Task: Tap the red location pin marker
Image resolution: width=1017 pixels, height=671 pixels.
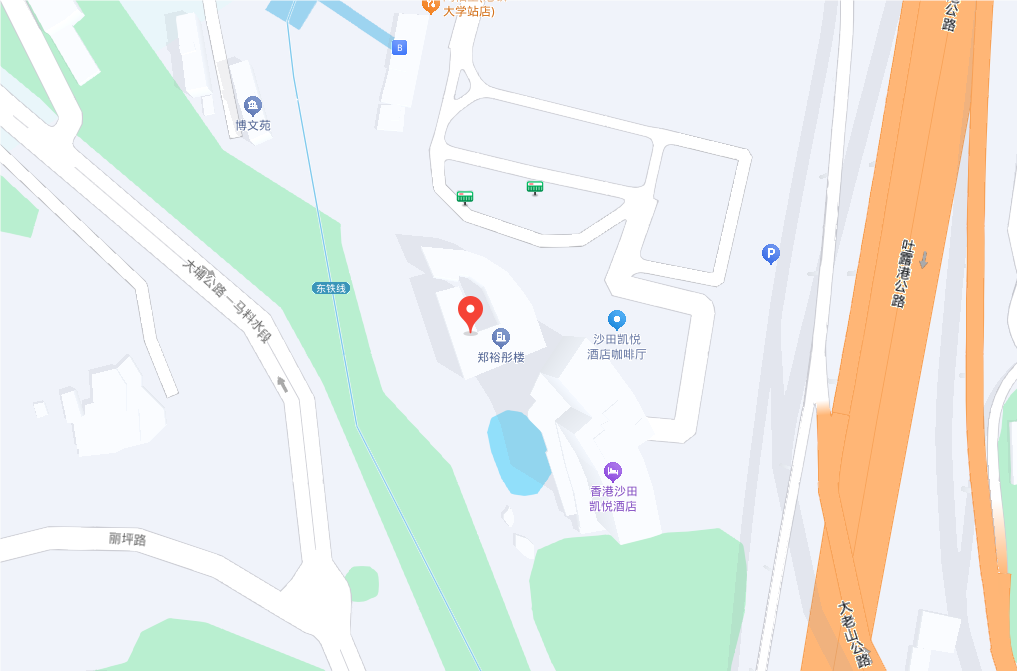Action: (470, 313)
